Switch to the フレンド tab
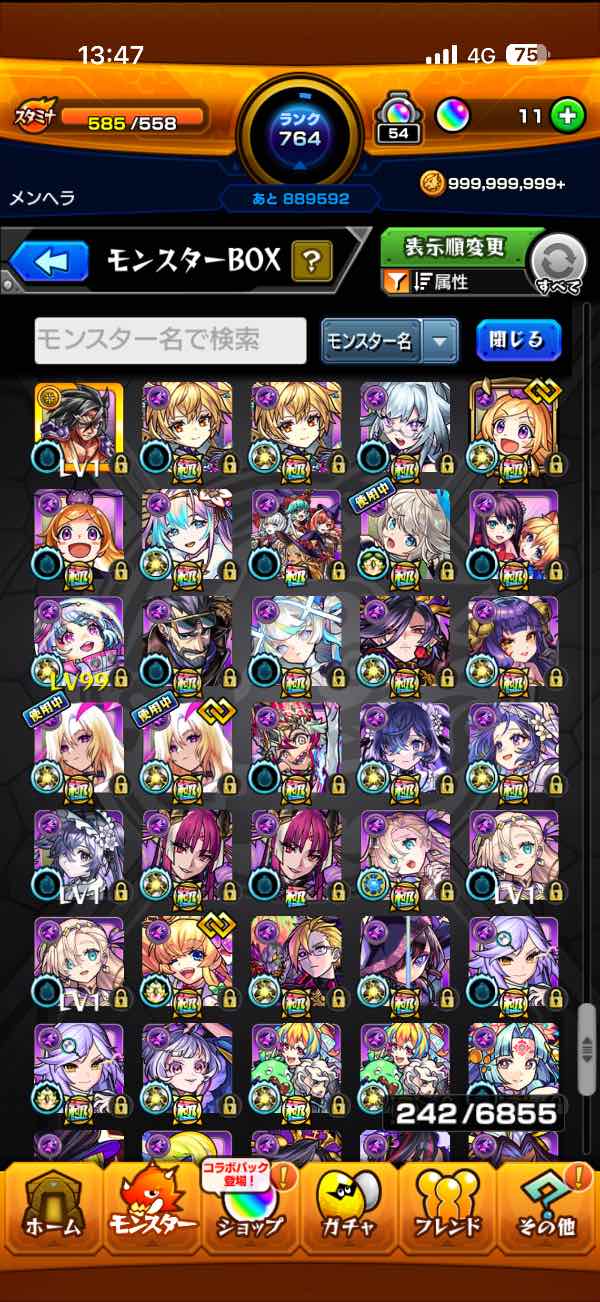The width and height of the screenshot is (600, 1302). point(447,1209)
